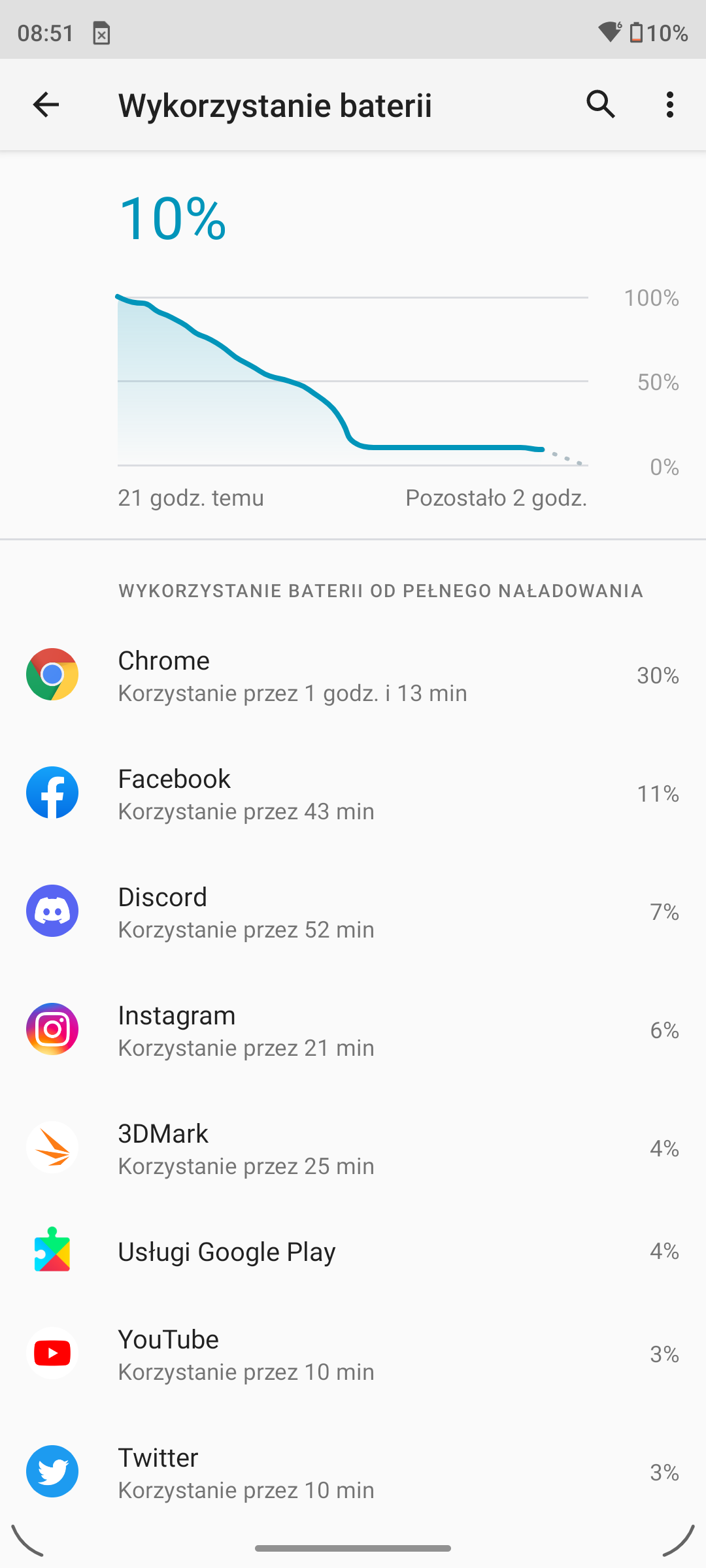This screenshot has height=1568, width=706.
Task: Open the three-dot overflow menu
Action: 669,105
